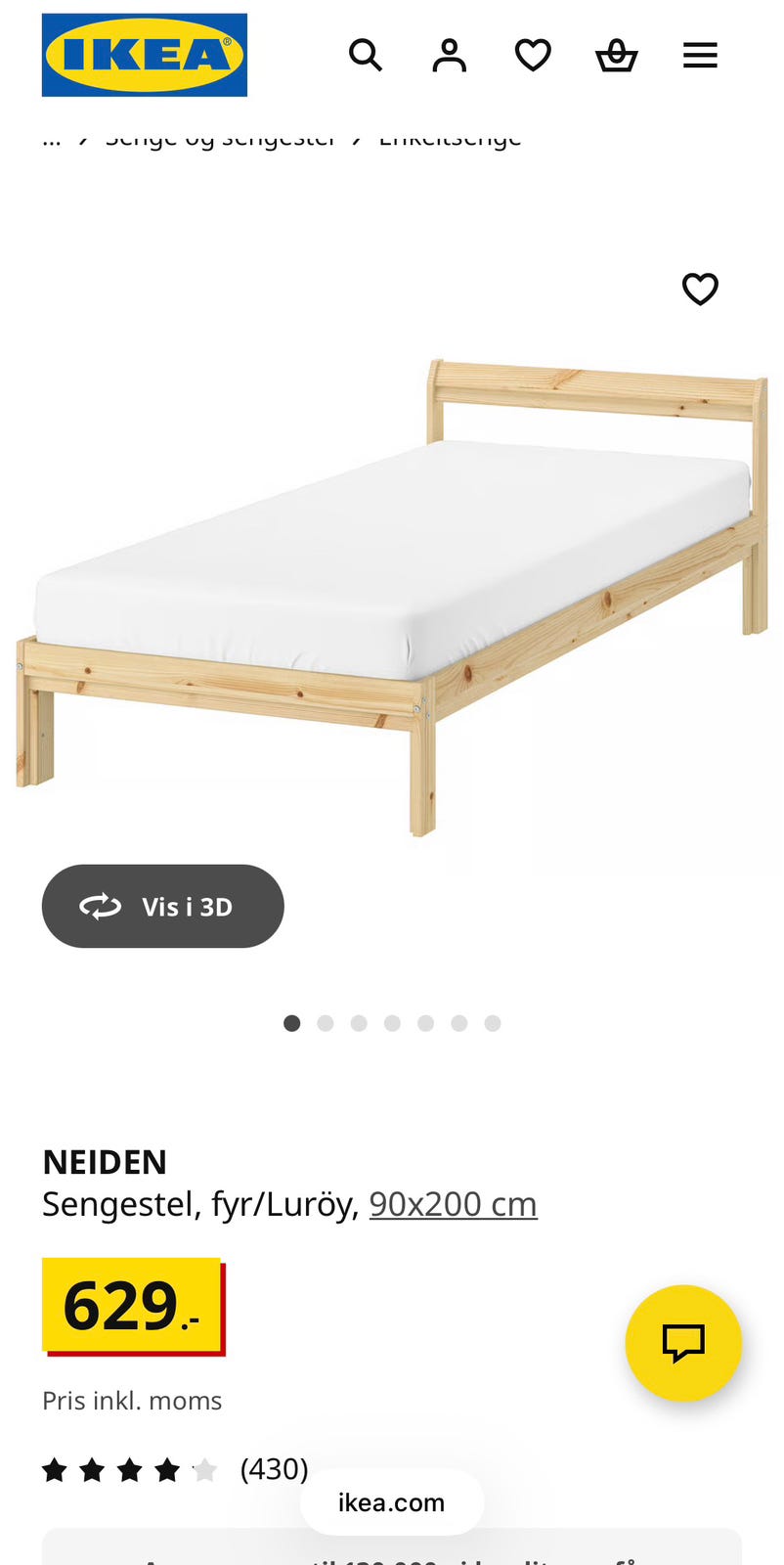Toggle the wishlist heart on the product photo
Image resolution: width=784 pixels, height=1565 pixels.
pos(700,289)
